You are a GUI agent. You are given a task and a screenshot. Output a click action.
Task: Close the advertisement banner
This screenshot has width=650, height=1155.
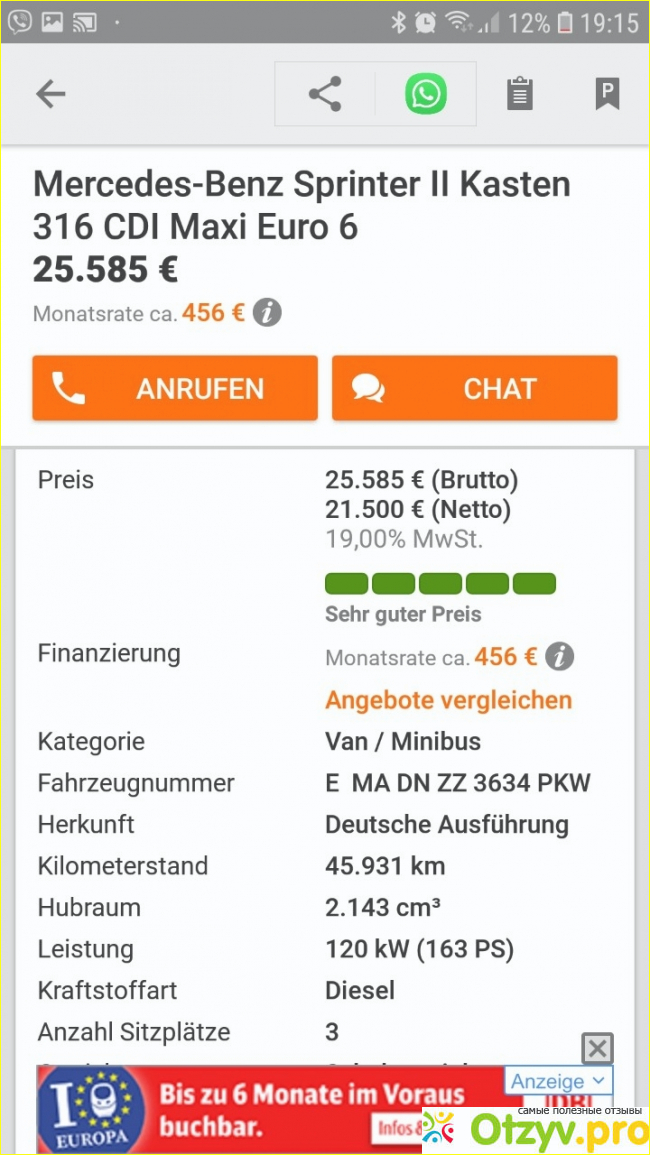coord(597,1048)
